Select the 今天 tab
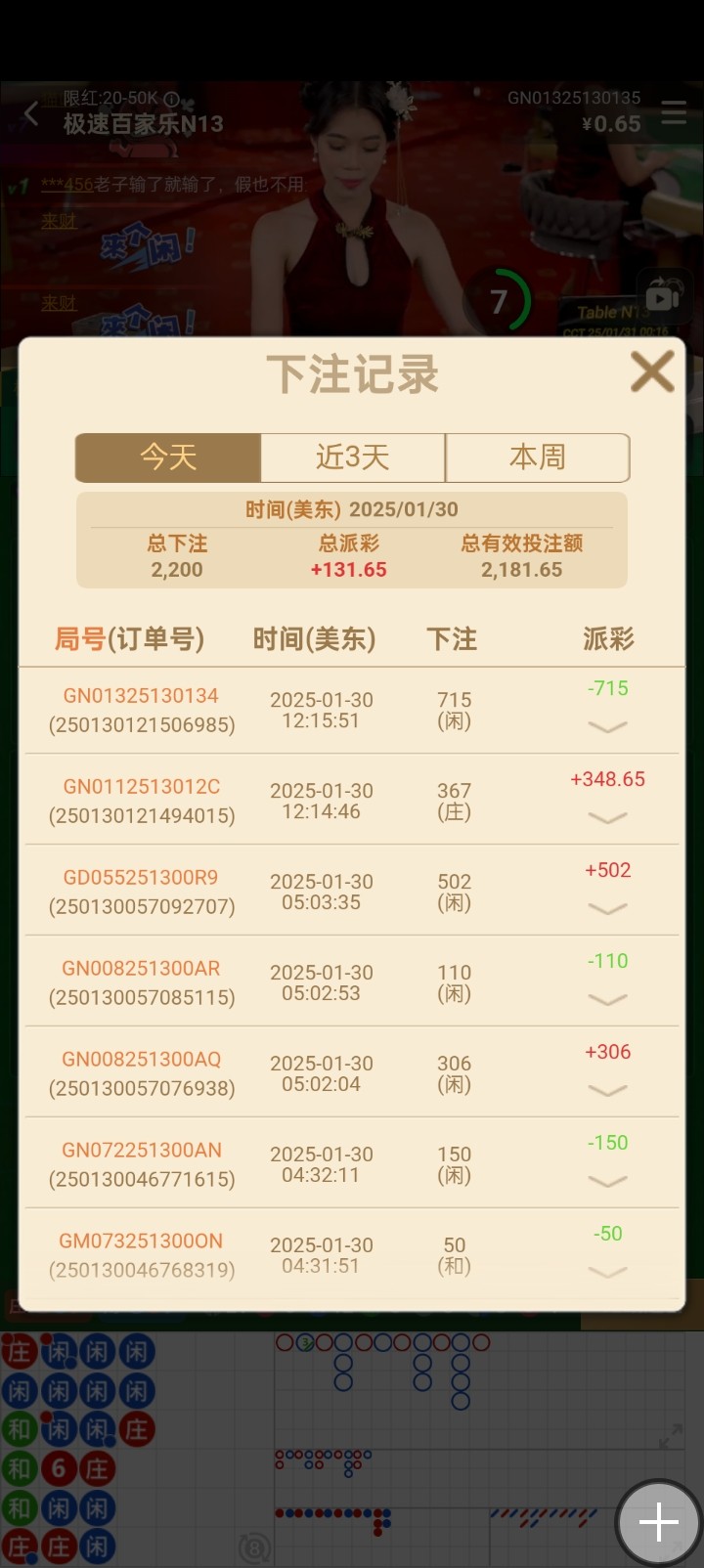 coord(168,457)
